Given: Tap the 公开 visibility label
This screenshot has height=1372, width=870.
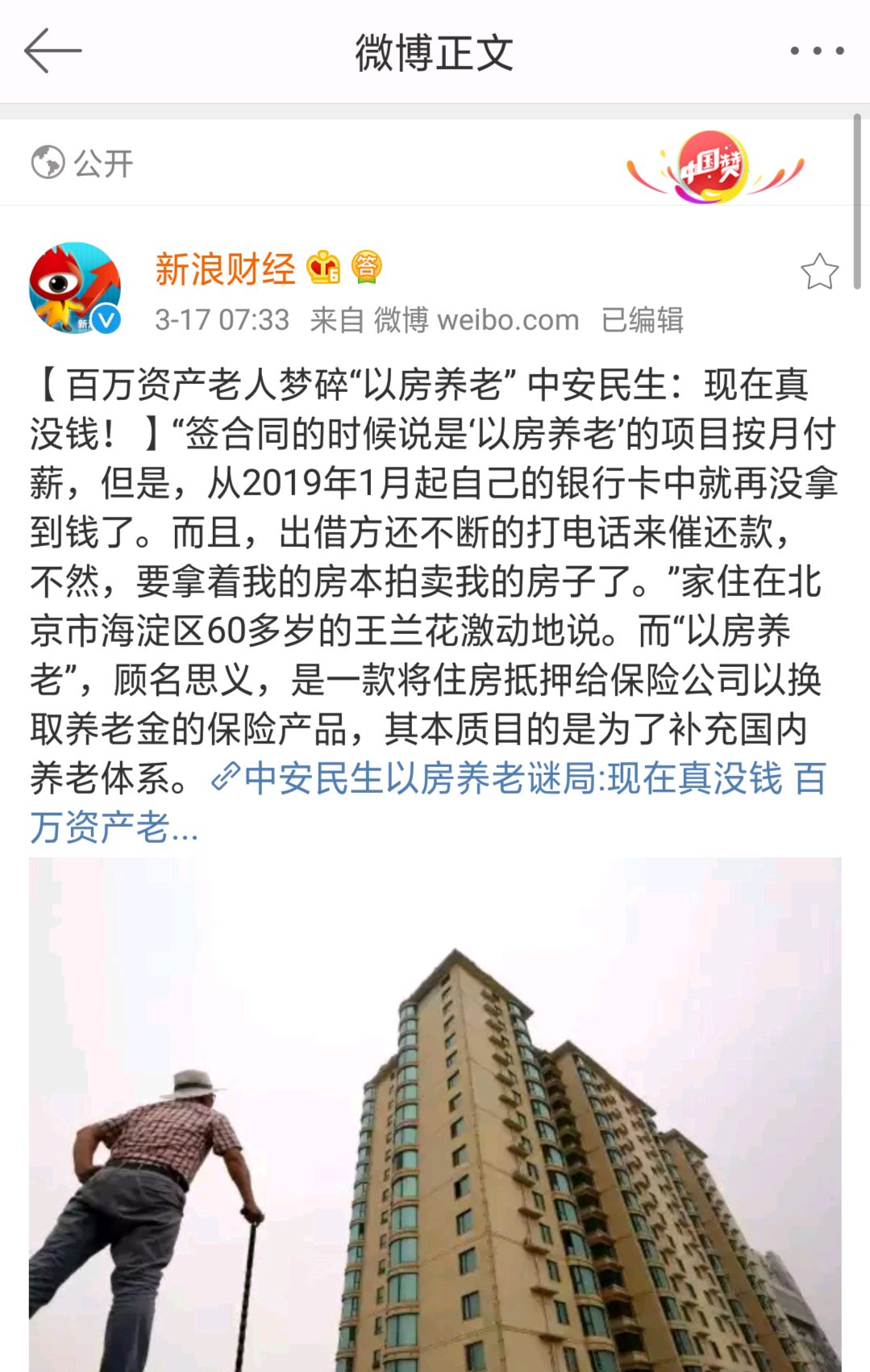Looking at the screenshot, I should click(x=81, y=163).
